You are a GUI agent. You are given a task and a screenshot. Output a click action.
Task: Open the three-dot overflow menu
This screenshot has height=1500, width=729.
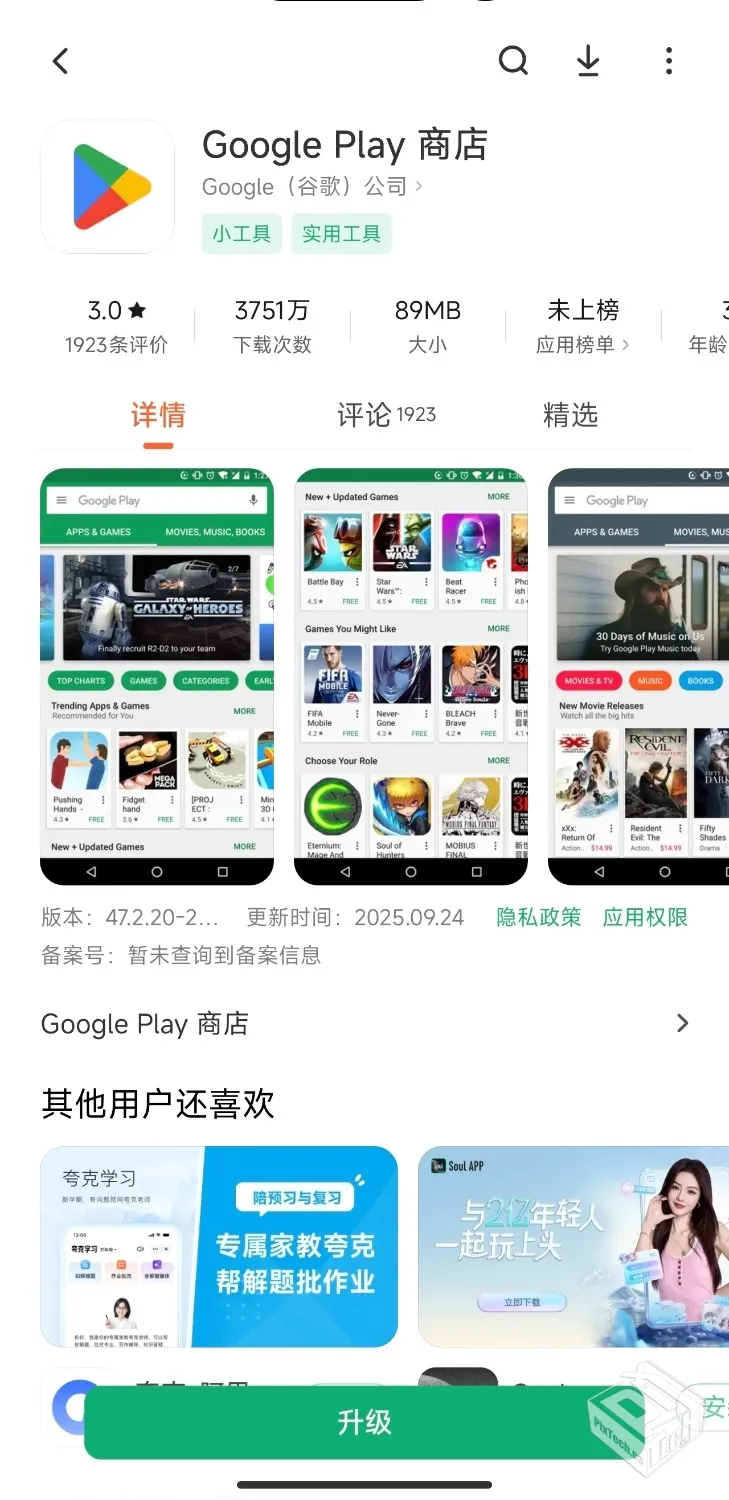(669, 62)
